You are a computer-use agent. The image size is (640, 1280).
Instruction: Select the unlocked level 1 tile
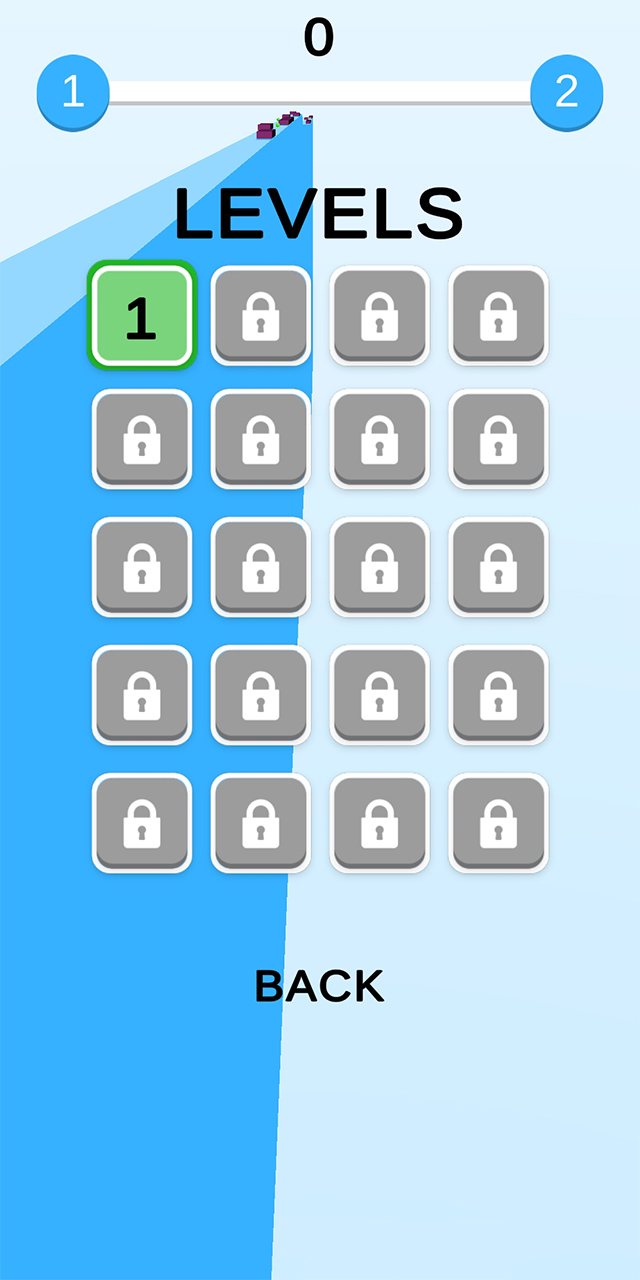click(141, 316)
